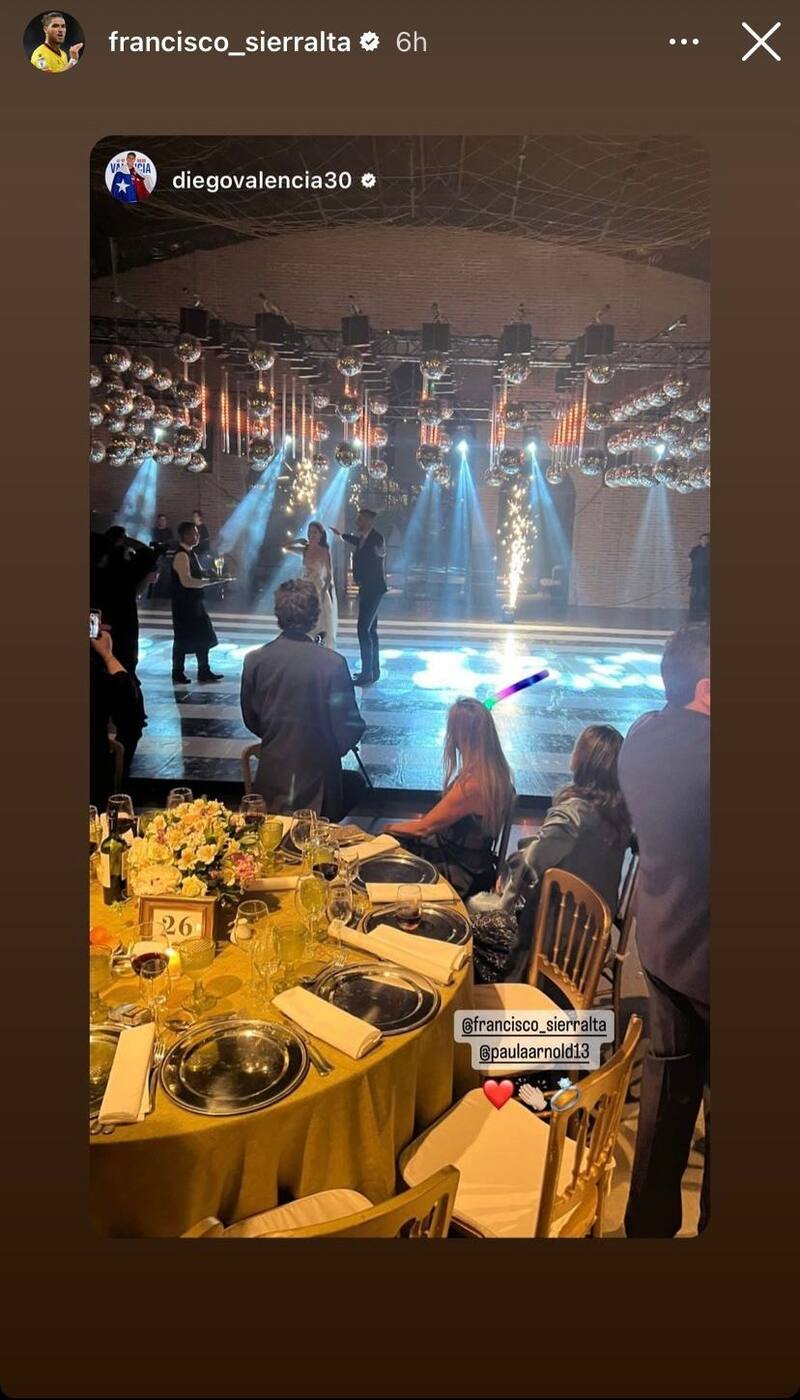The width and height of the screenshot is (800, 1400).
Task: Tap the francisco_sierralta username
Action: tap(229, 42)
